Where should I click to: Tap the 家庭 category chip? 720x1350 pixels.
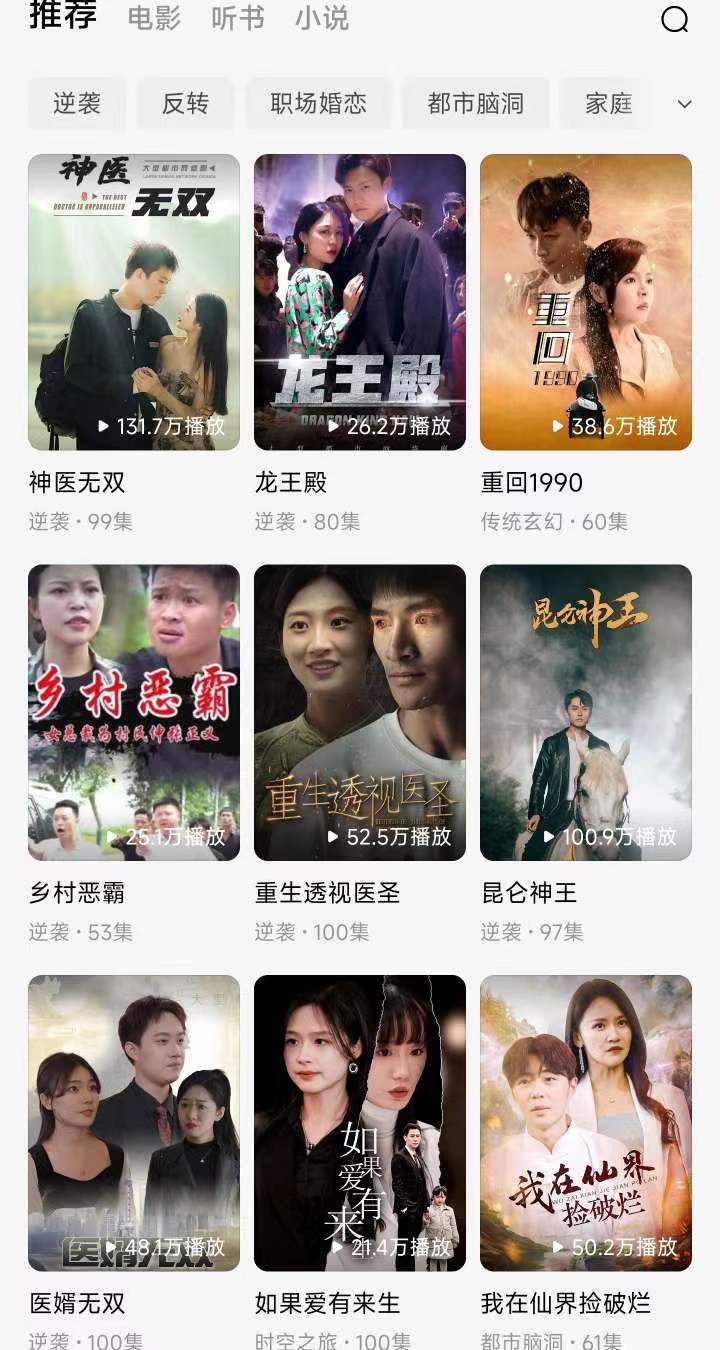608,104
